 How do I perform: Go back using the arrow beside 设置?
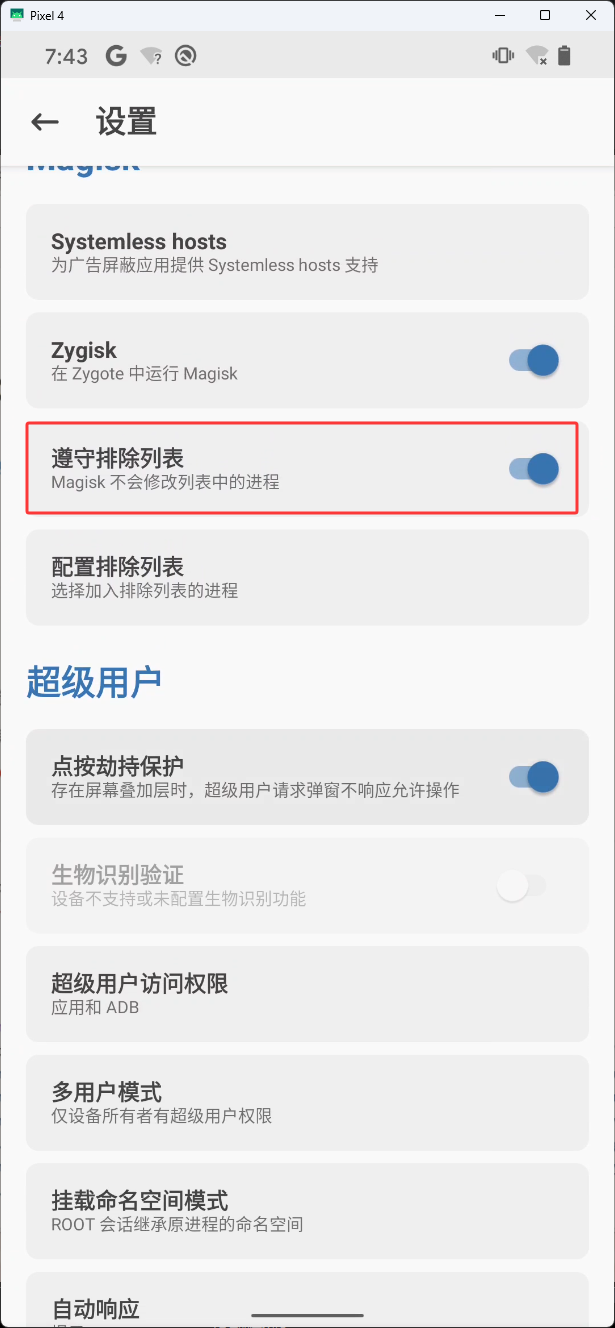(45, 122)
